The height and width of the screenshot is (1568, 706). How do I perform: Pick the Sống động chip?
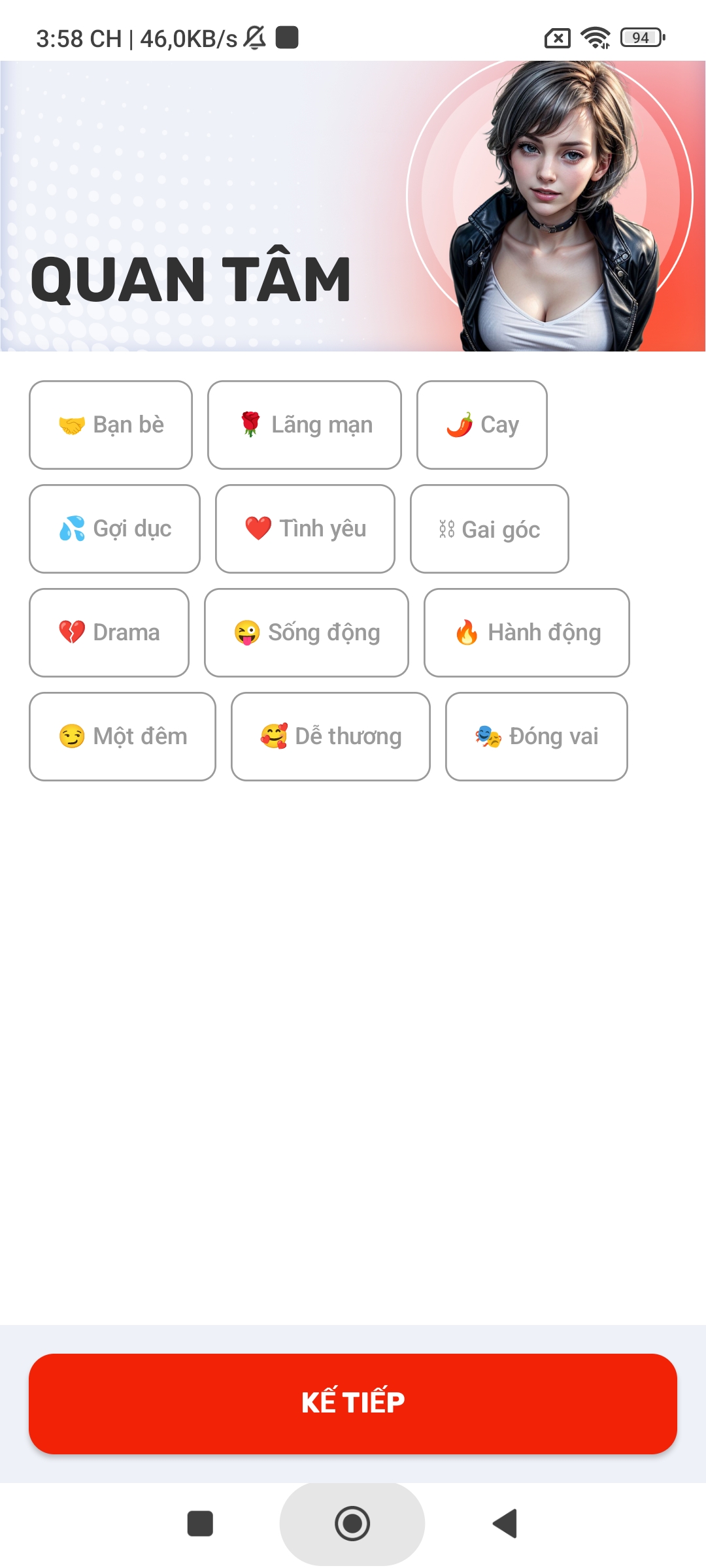point(307,632)
